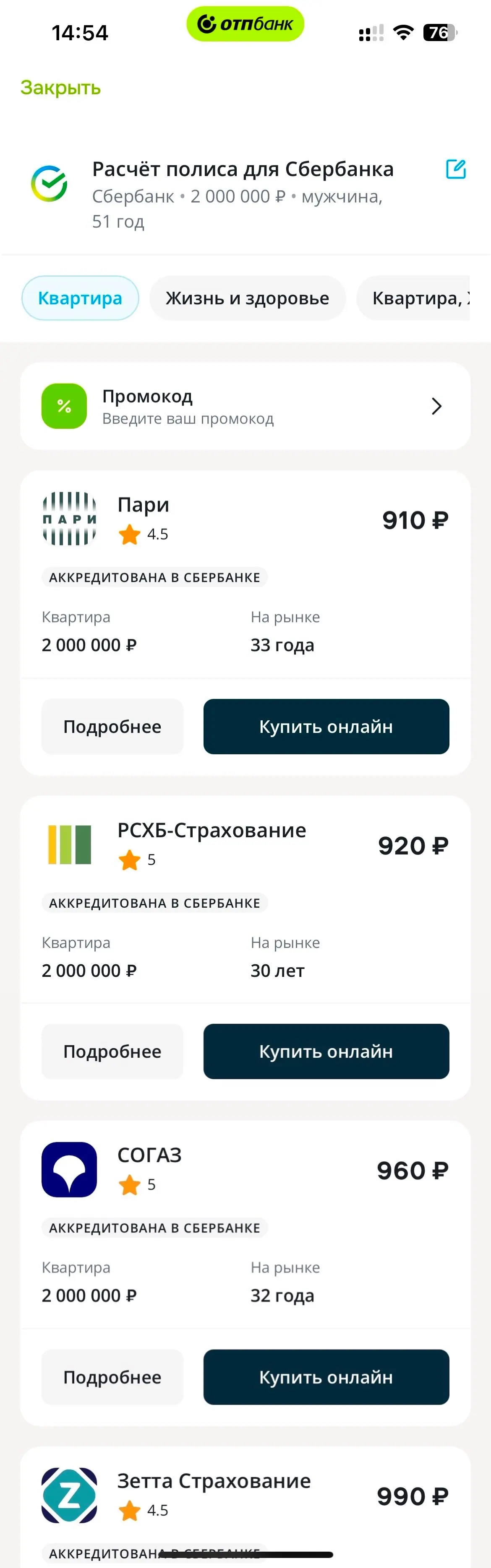Buy the Пари policy online
Screen dimensions: 491x1568
(326, 727)
